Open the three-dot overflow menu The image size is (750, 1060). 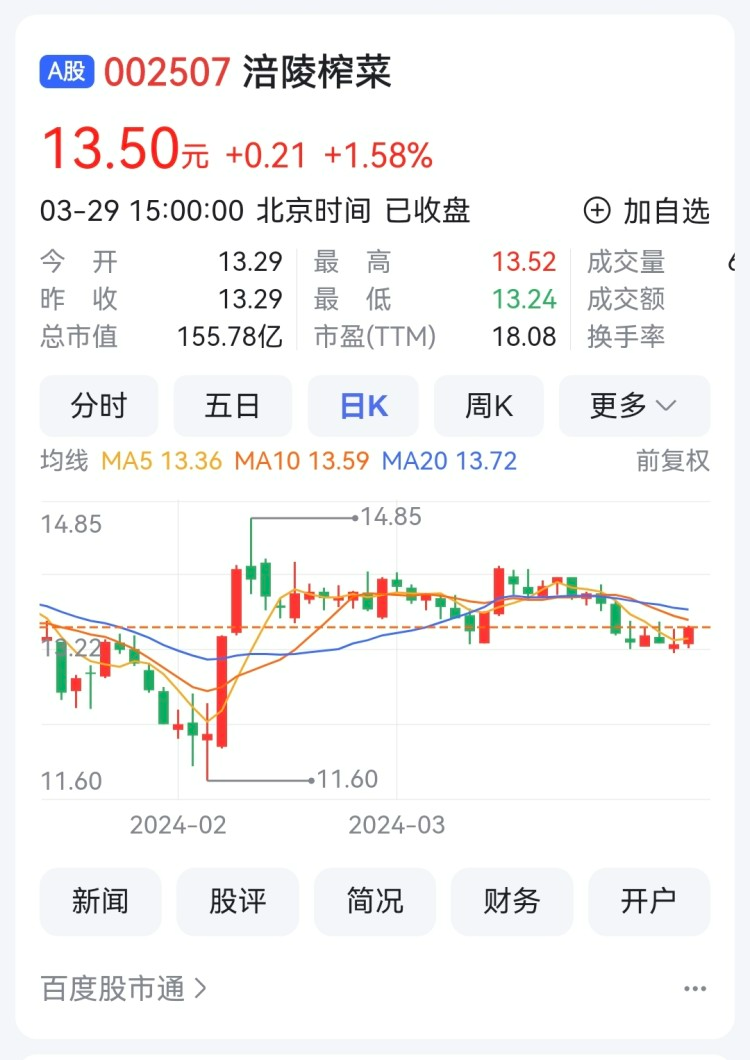click(x=695, y=989)
